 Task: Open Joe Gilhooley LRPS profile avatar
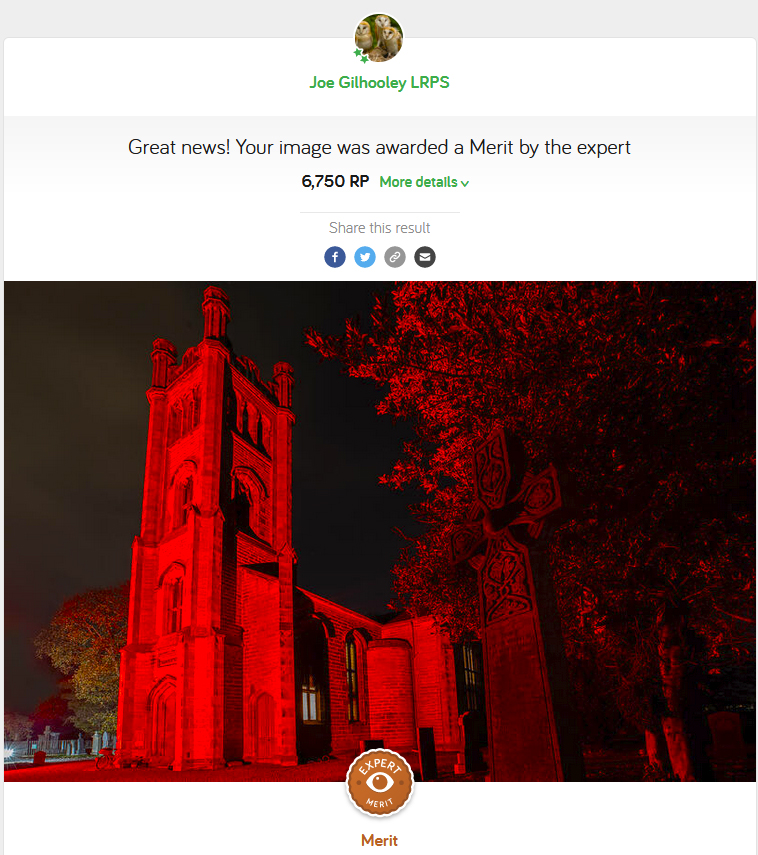[379, 38]
